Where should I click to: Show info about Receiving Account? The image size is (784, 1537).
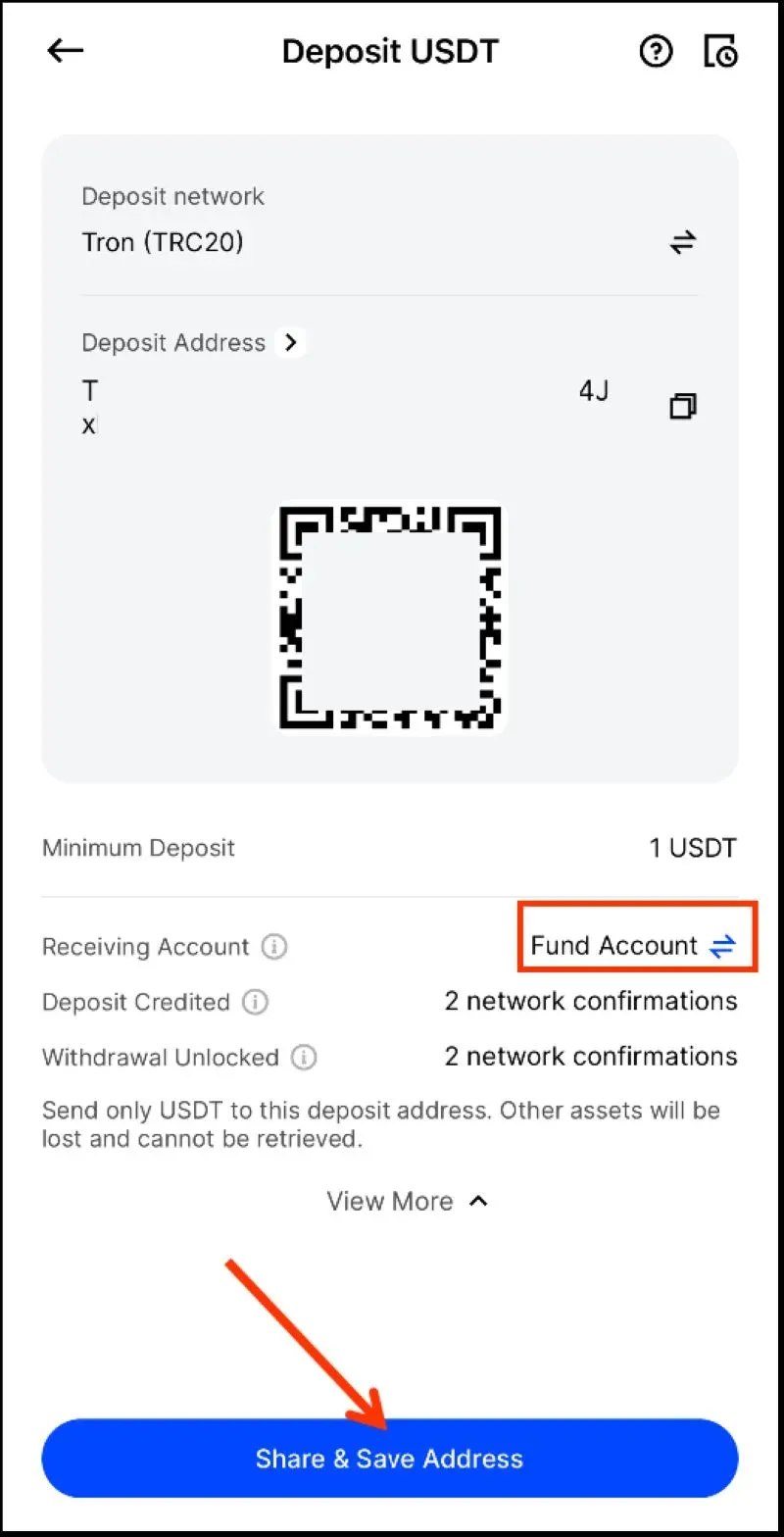click(x=274, y=947)
